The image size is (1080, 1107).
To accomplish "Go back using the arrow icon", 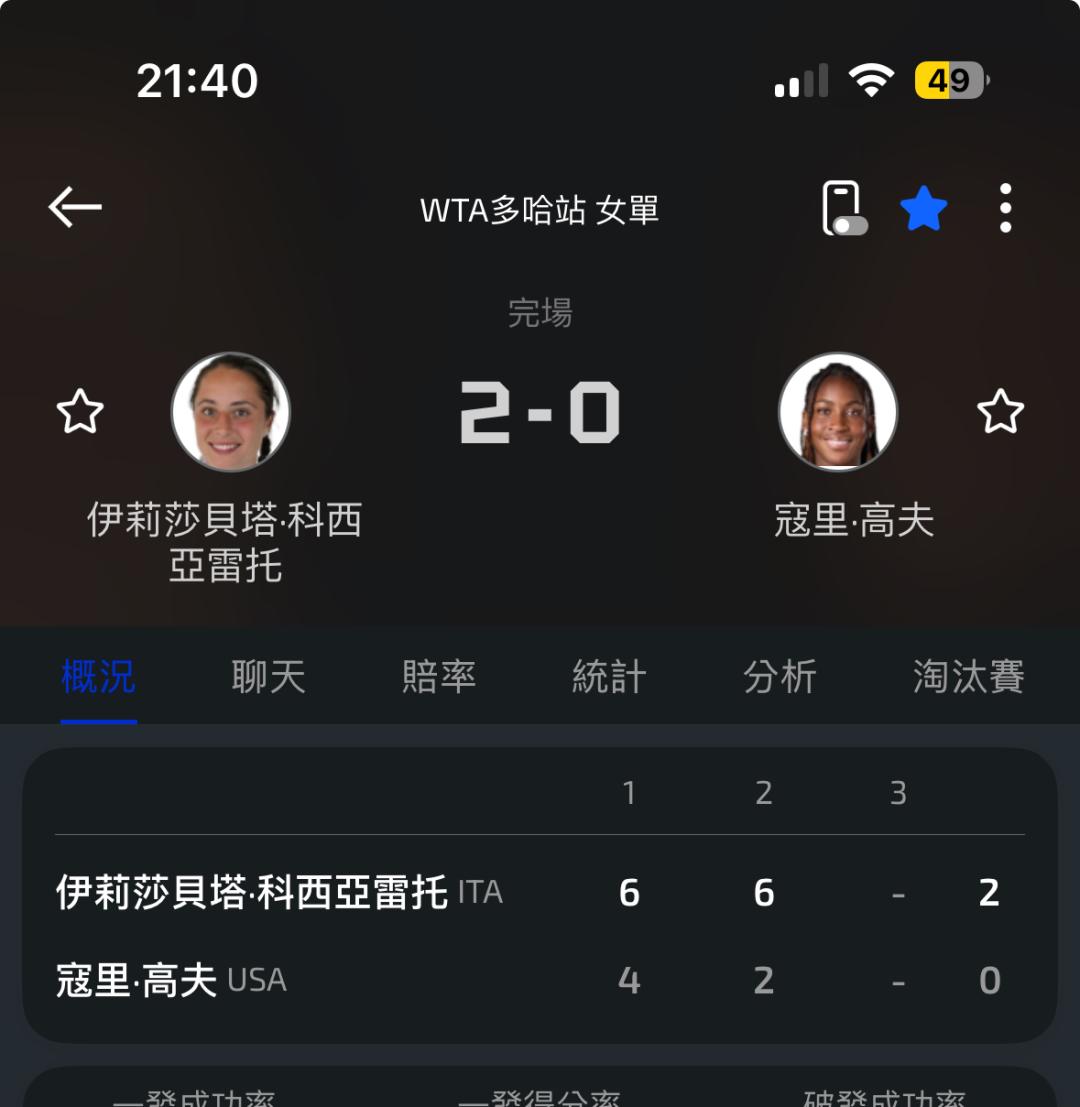I will pos(75,207).
